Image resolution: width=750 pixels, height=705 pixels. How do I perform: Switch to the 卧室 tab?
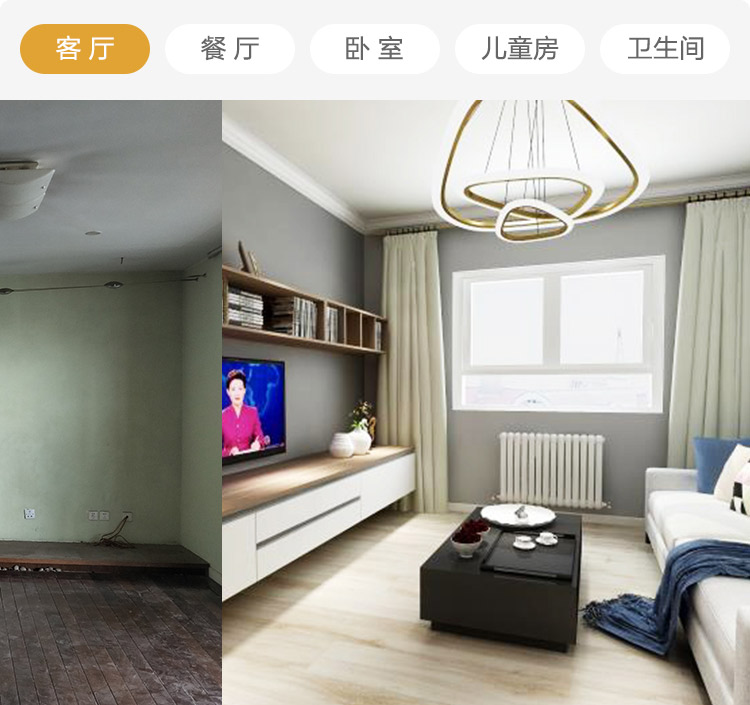[x=375, y=49]
